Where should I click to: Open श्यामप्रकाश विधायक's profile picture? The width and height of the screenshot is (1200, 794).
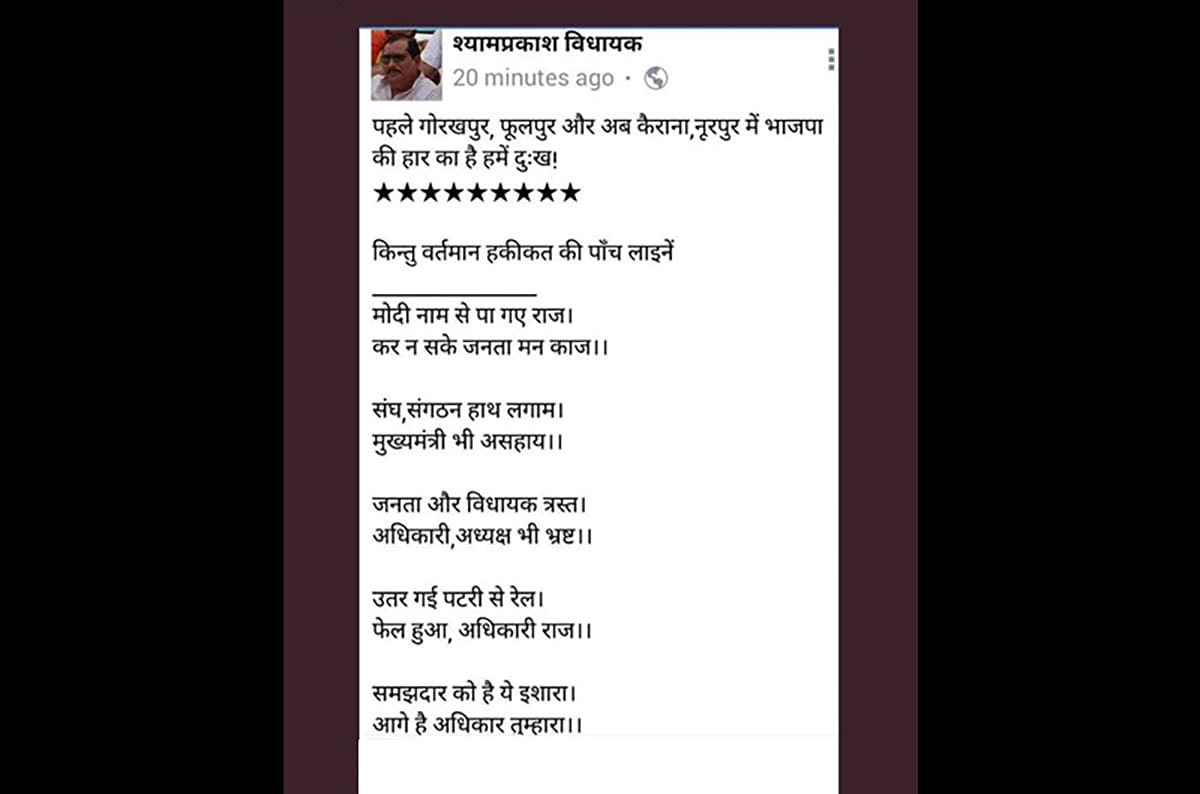406,65
